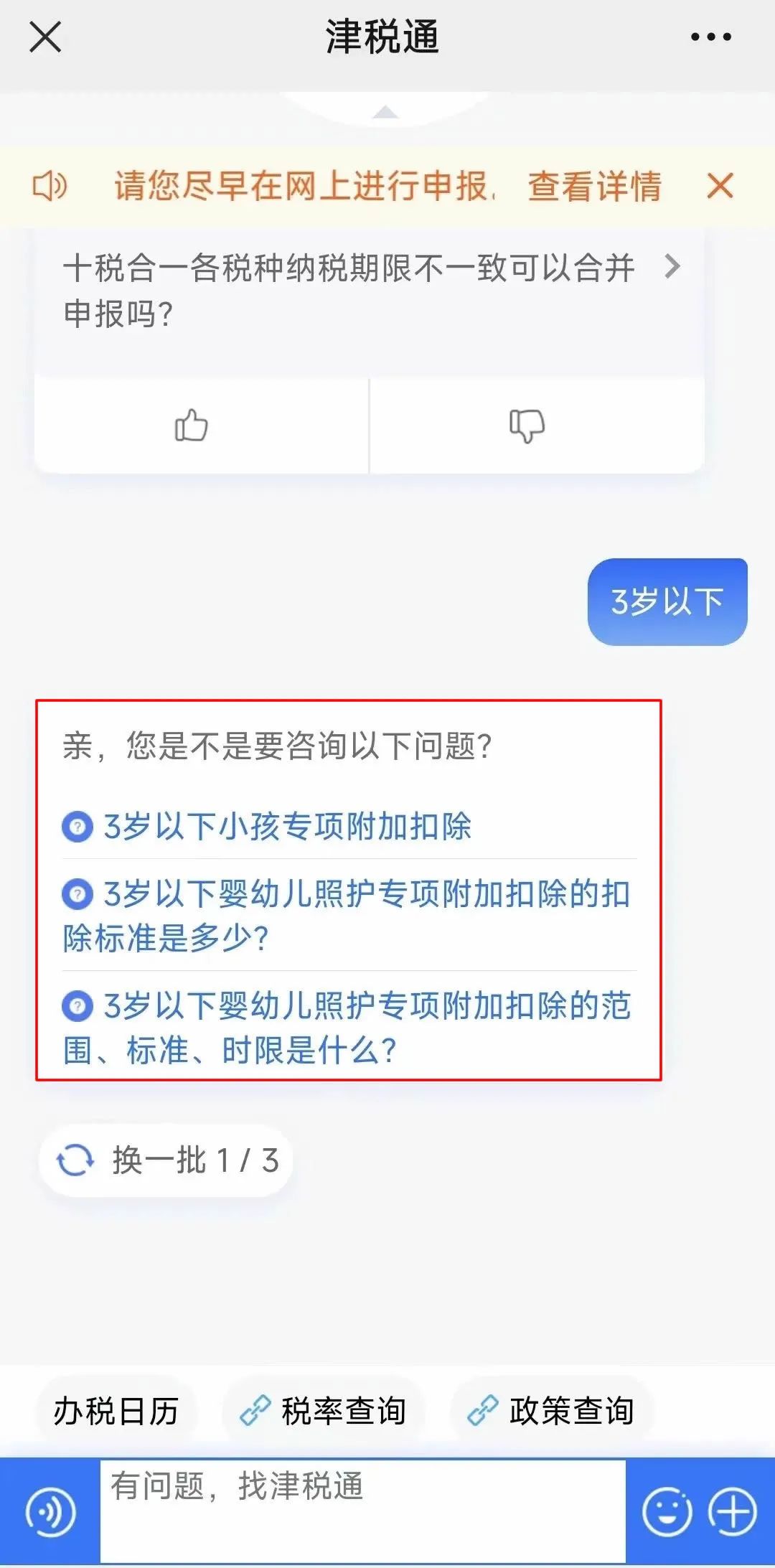This screenshot has height=1568, width=775.
Task: Open the emoji picker
Action: pos(667,1512)
